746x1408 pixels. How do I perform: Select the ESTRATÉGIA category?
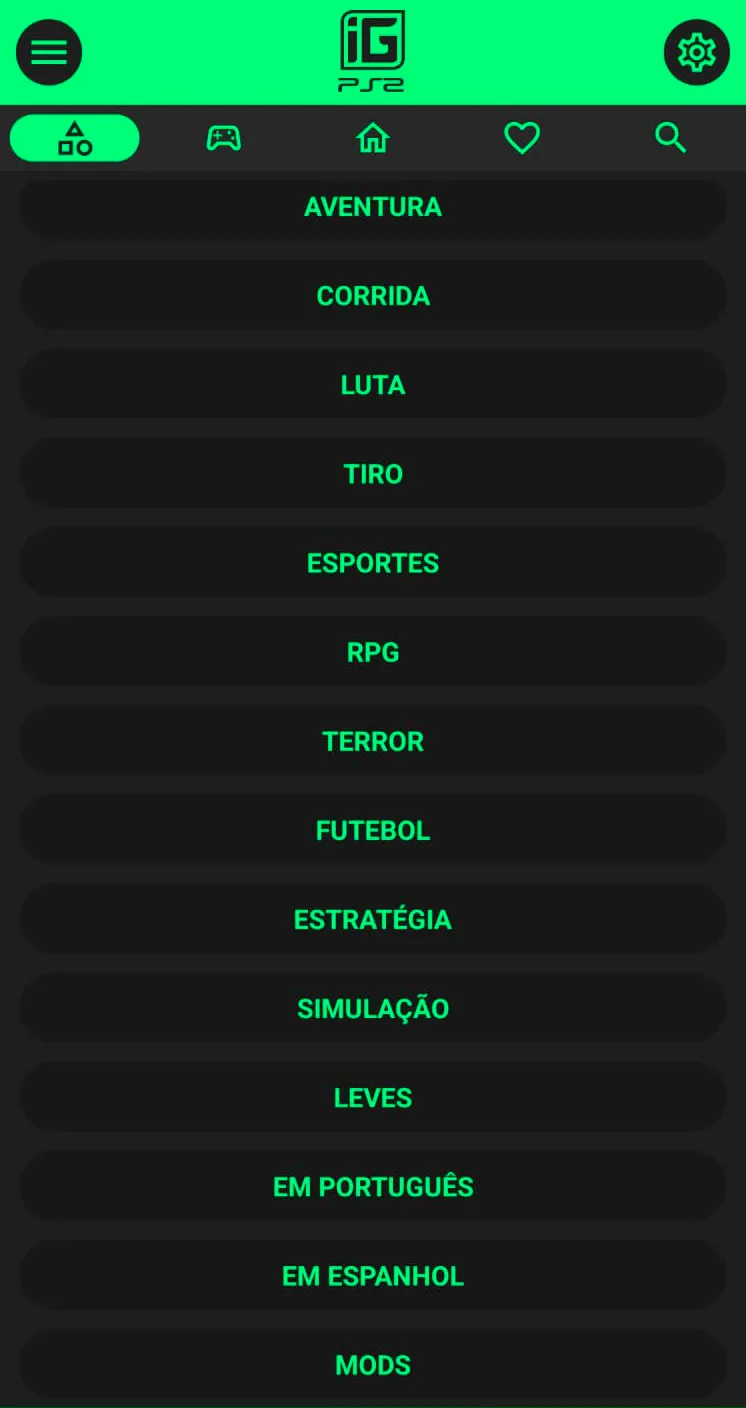tap(373, 919)
